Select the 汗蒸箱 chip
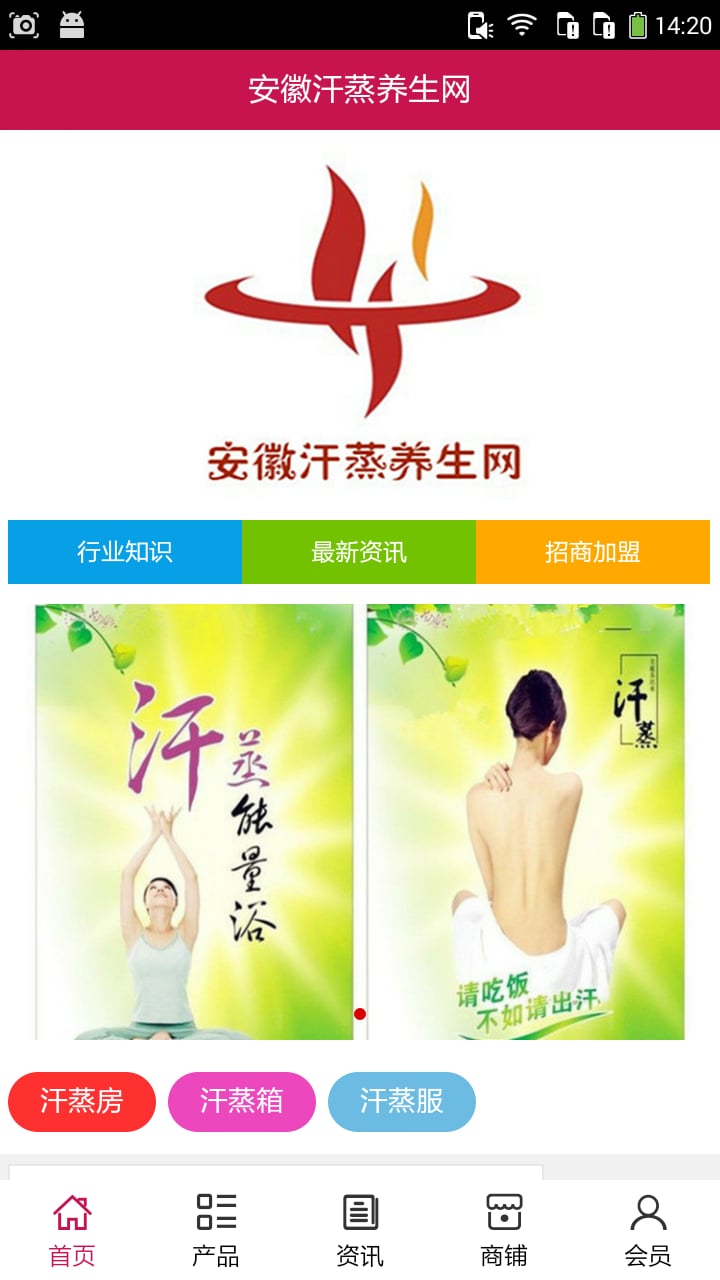This screenshot has height=1280, width=720. coord(242,1102)
